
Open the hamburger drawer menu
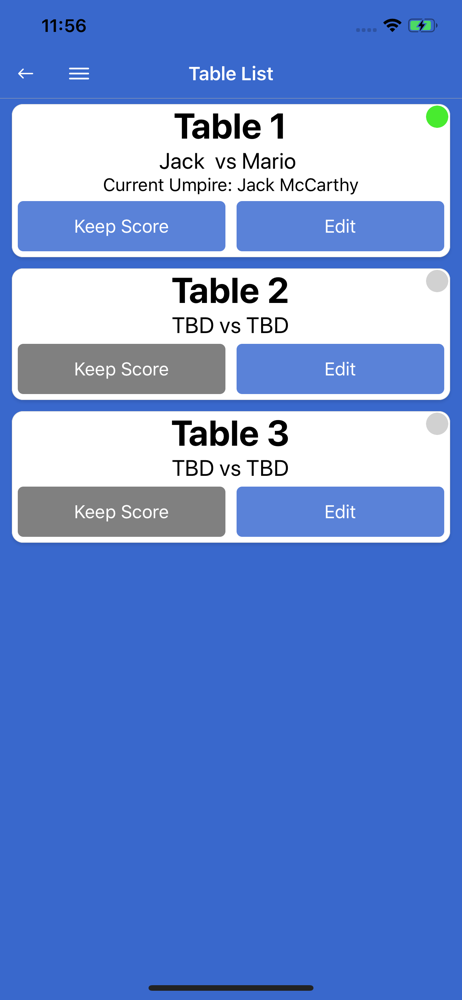tap(79, 74)
